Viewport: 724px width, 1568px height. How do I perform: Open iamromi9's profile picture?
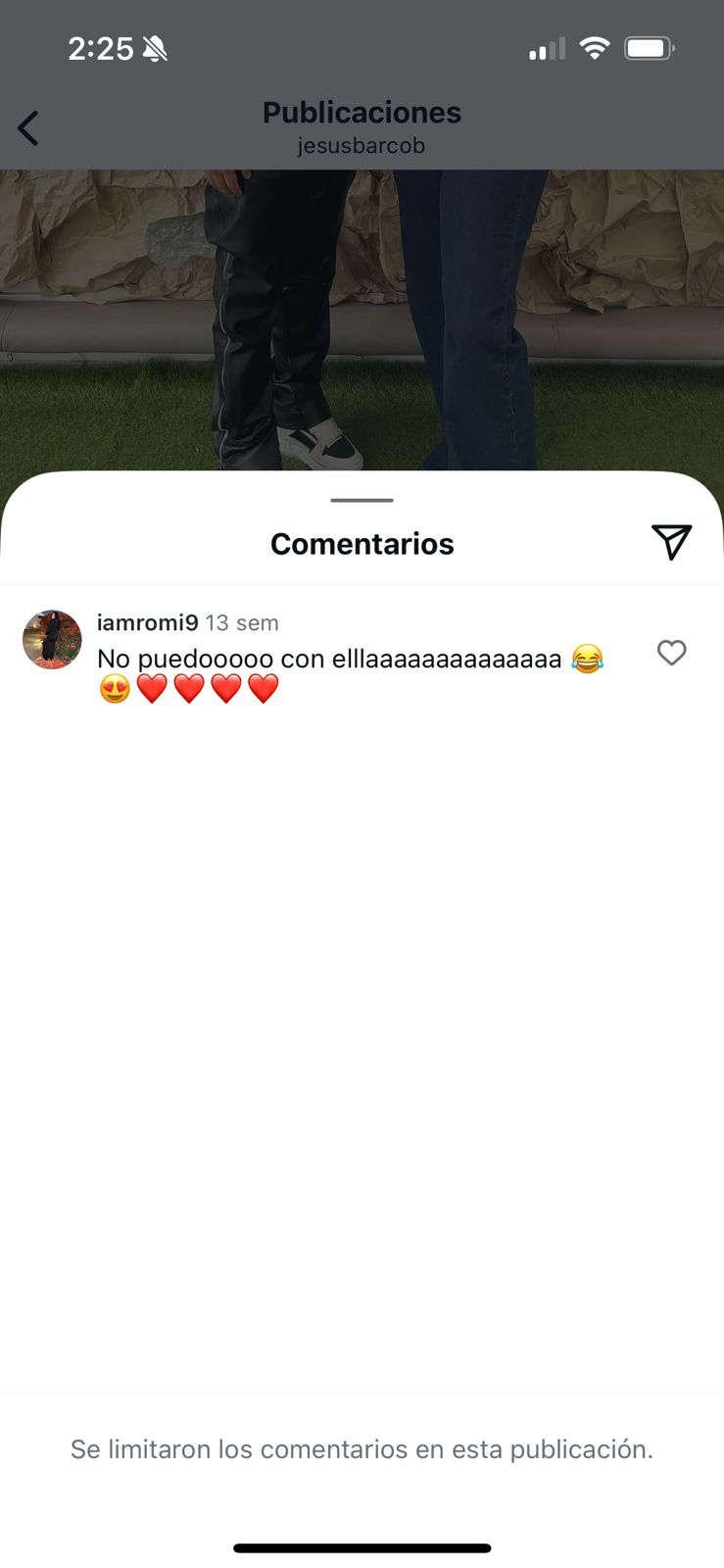click(x=52, y=640)
